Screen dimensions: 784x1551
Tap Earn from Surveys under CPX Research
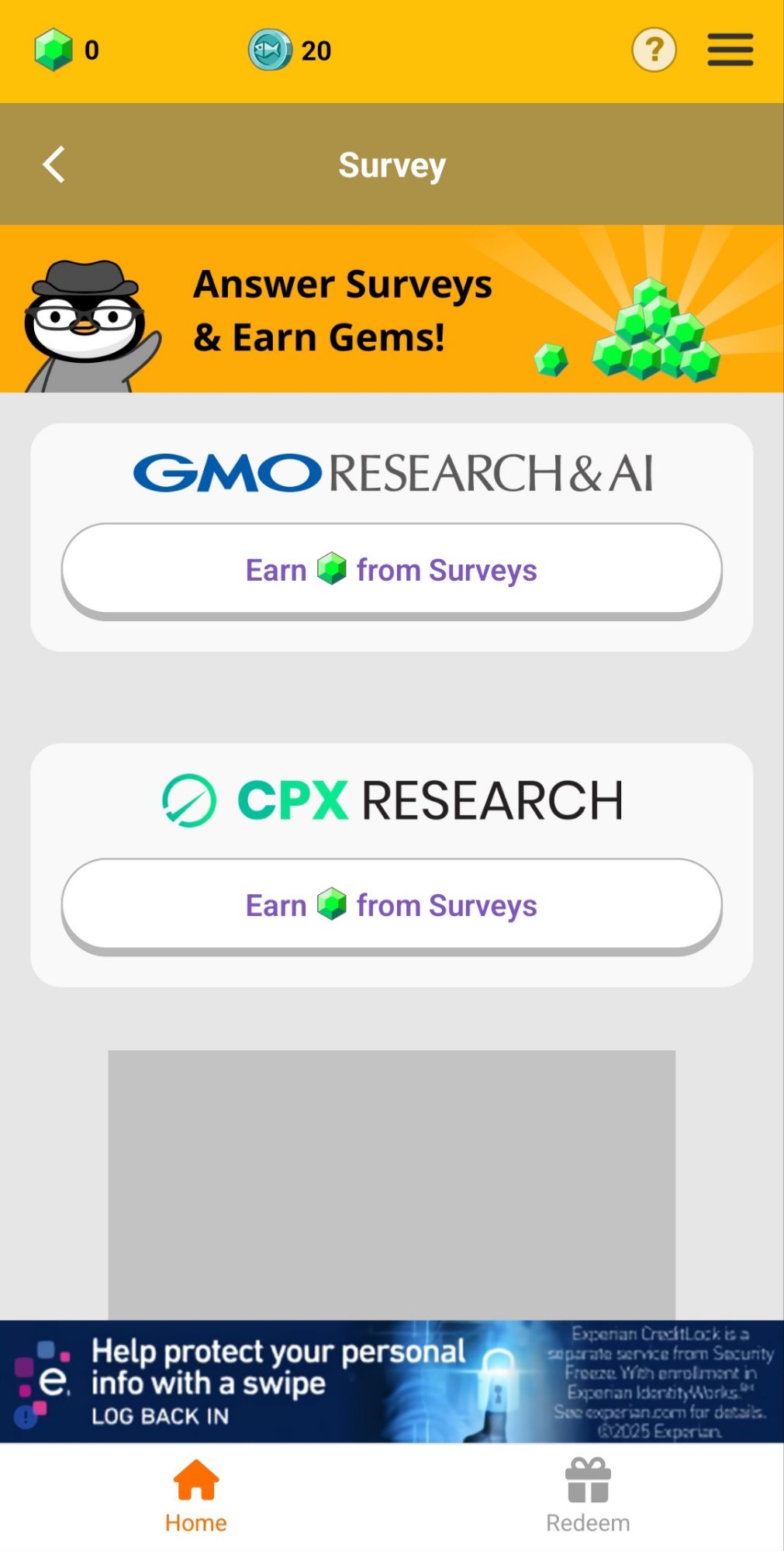(392, 904)
